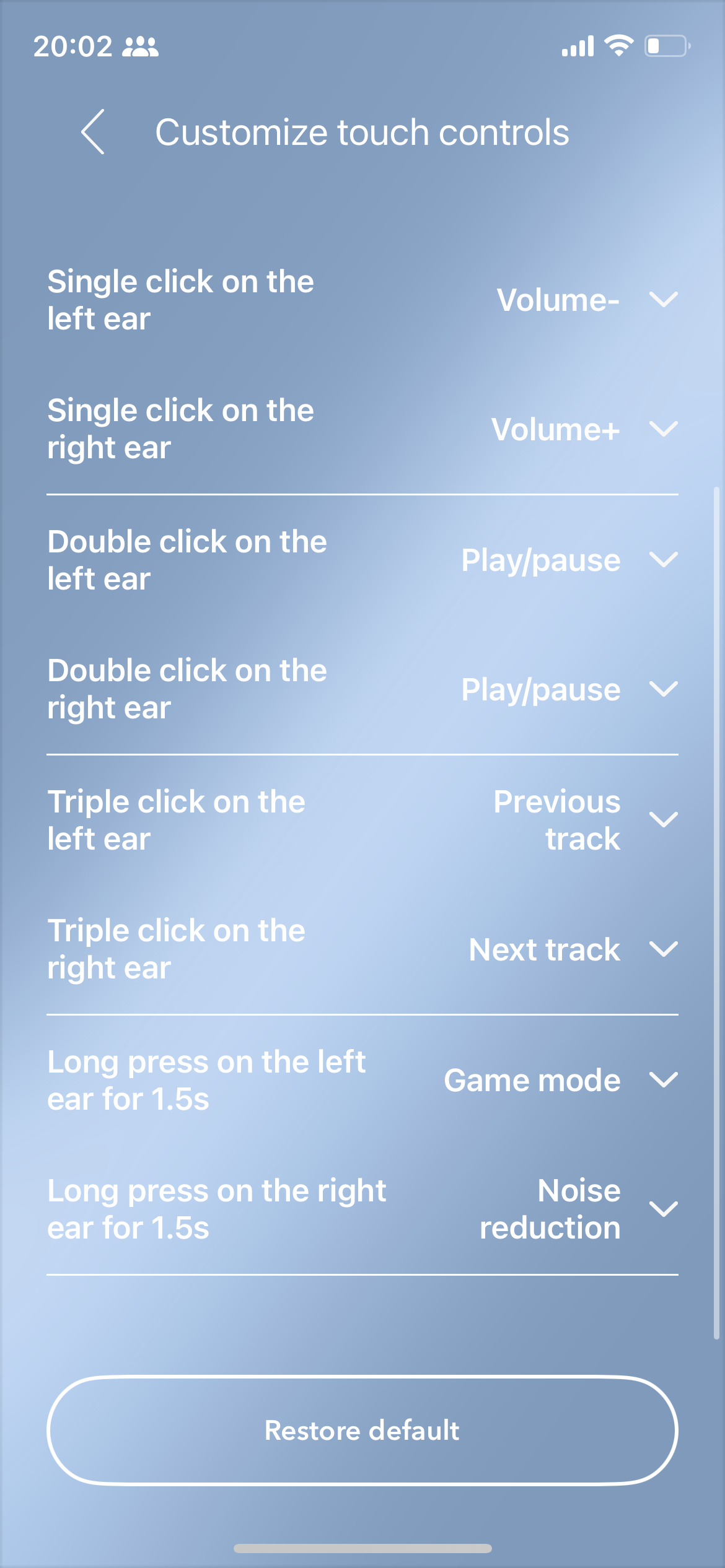The image size is (725, 1568).
Task: Expand double click on the left ear options
Action: (570, 560)
